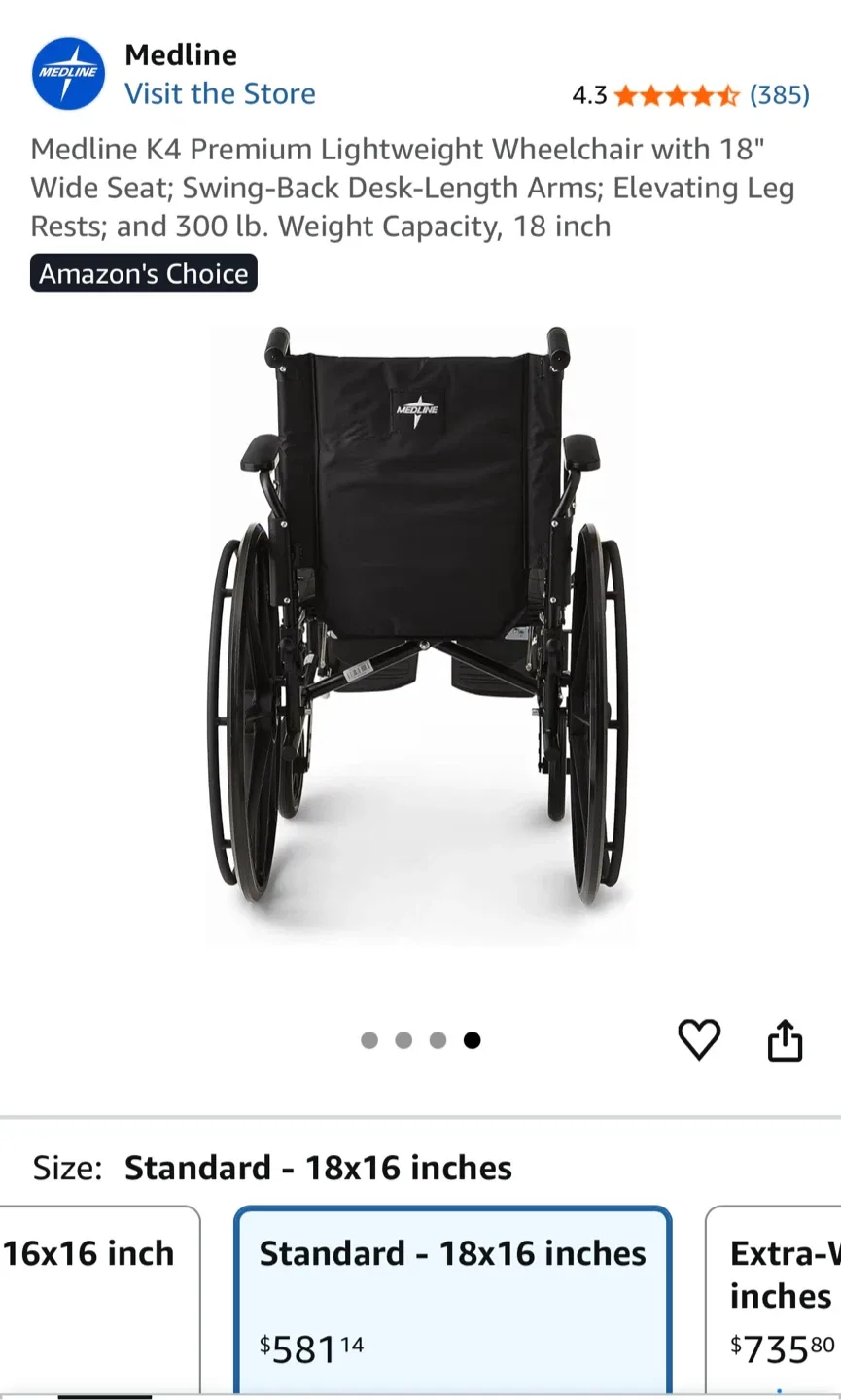The width and height of the screenshot is (841, 1400).
Task: Select the third carousel dot
Action: (438, 1039)
